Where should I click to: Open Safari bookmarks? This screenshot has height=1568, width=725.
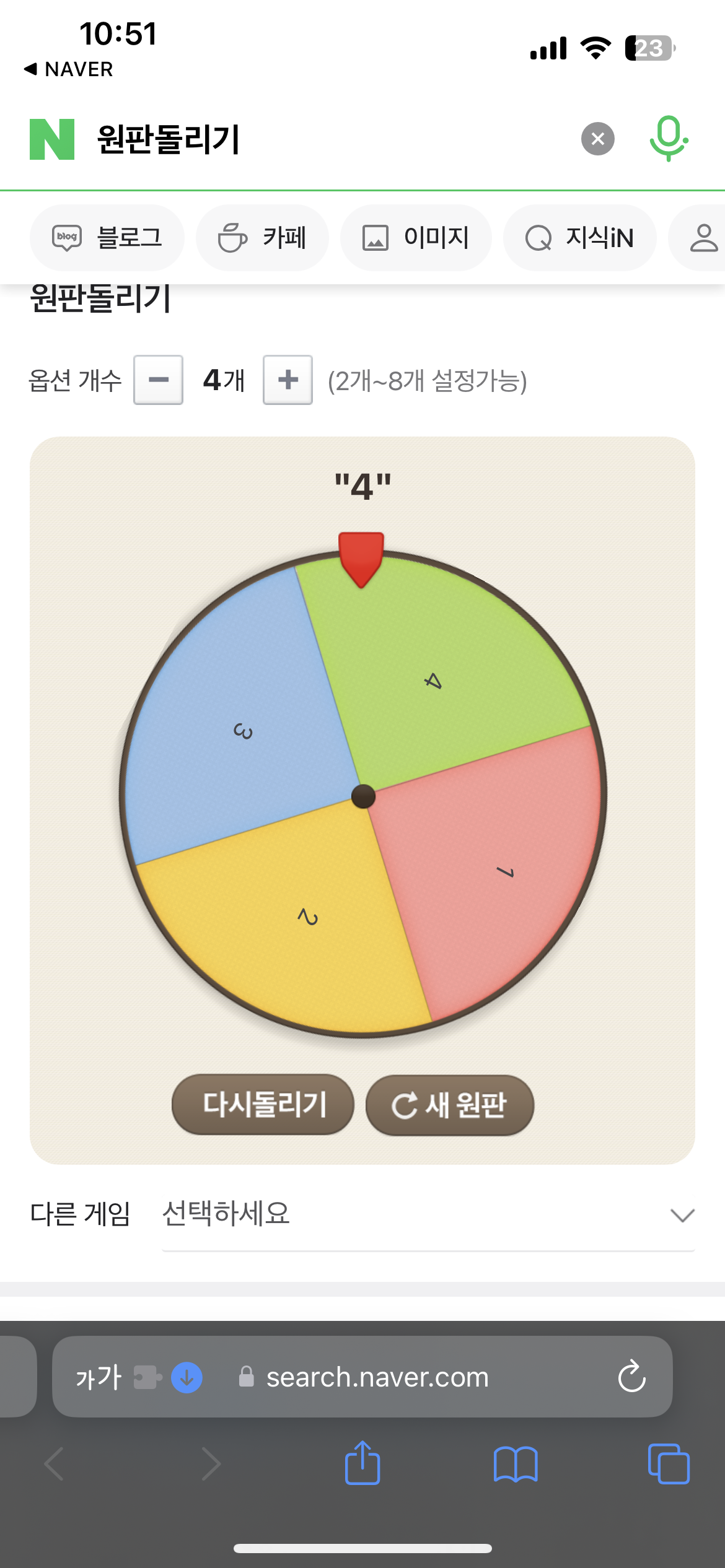516,1464
